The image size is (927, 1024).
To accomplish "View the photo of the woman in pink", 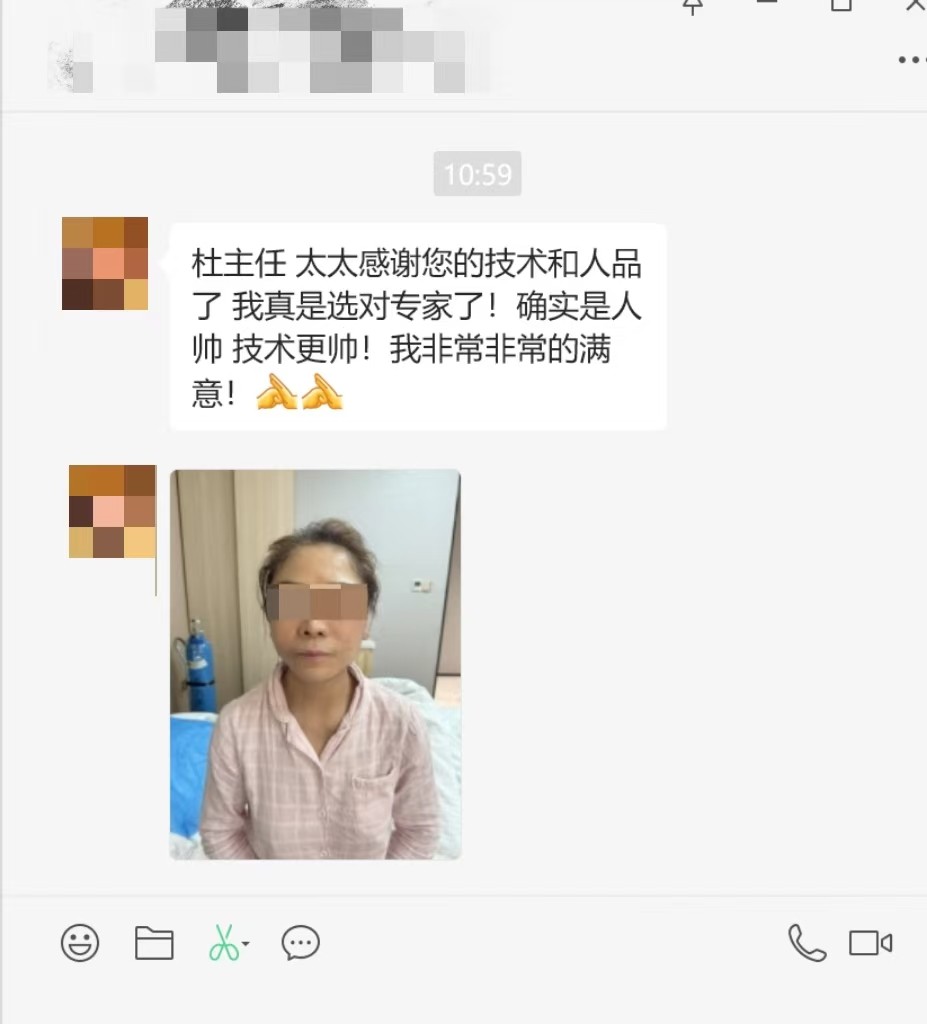I will coord(315,664).
